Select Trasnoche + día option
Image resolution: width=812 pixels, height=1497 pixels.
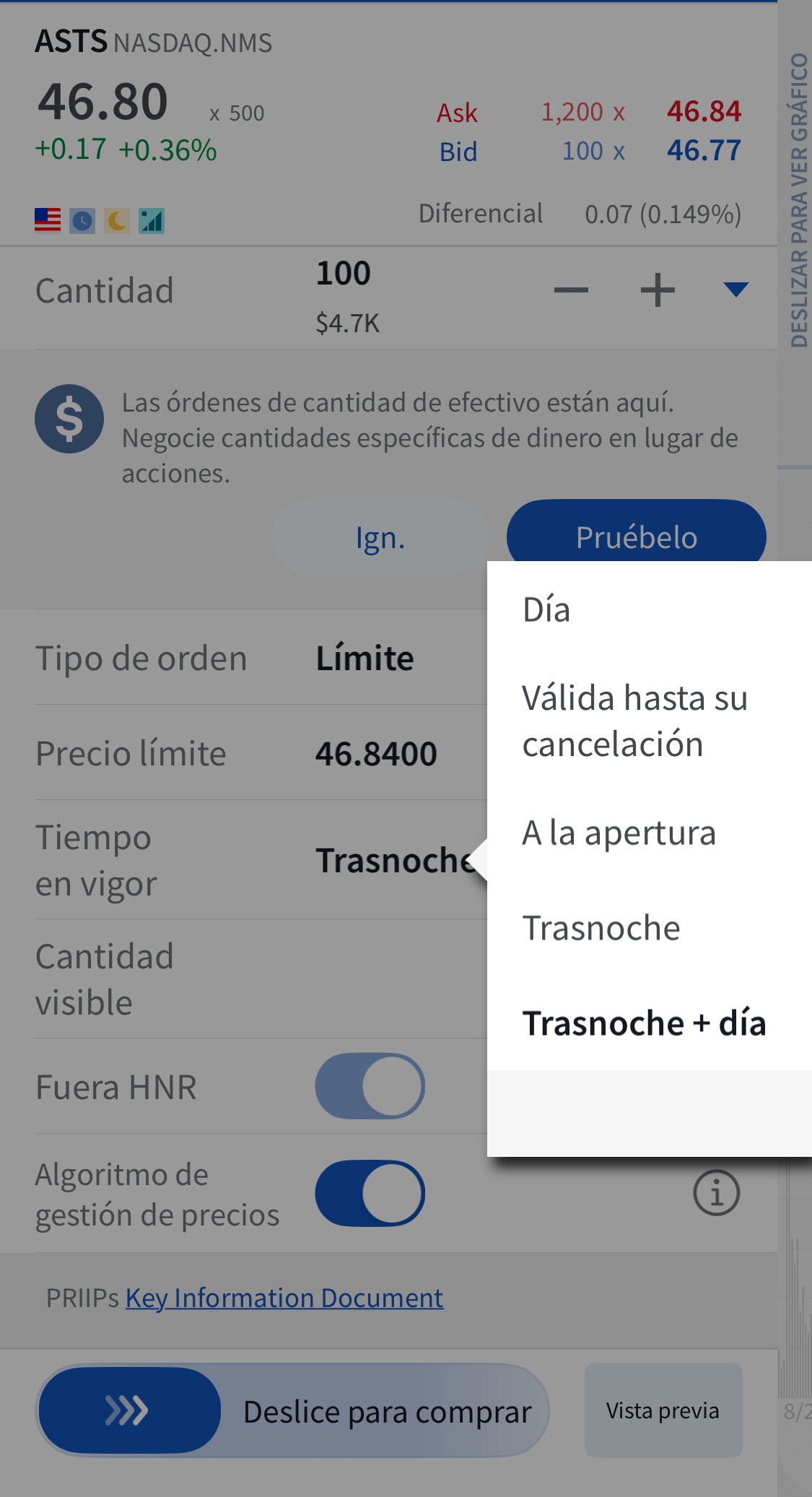tap(650, 1023)
